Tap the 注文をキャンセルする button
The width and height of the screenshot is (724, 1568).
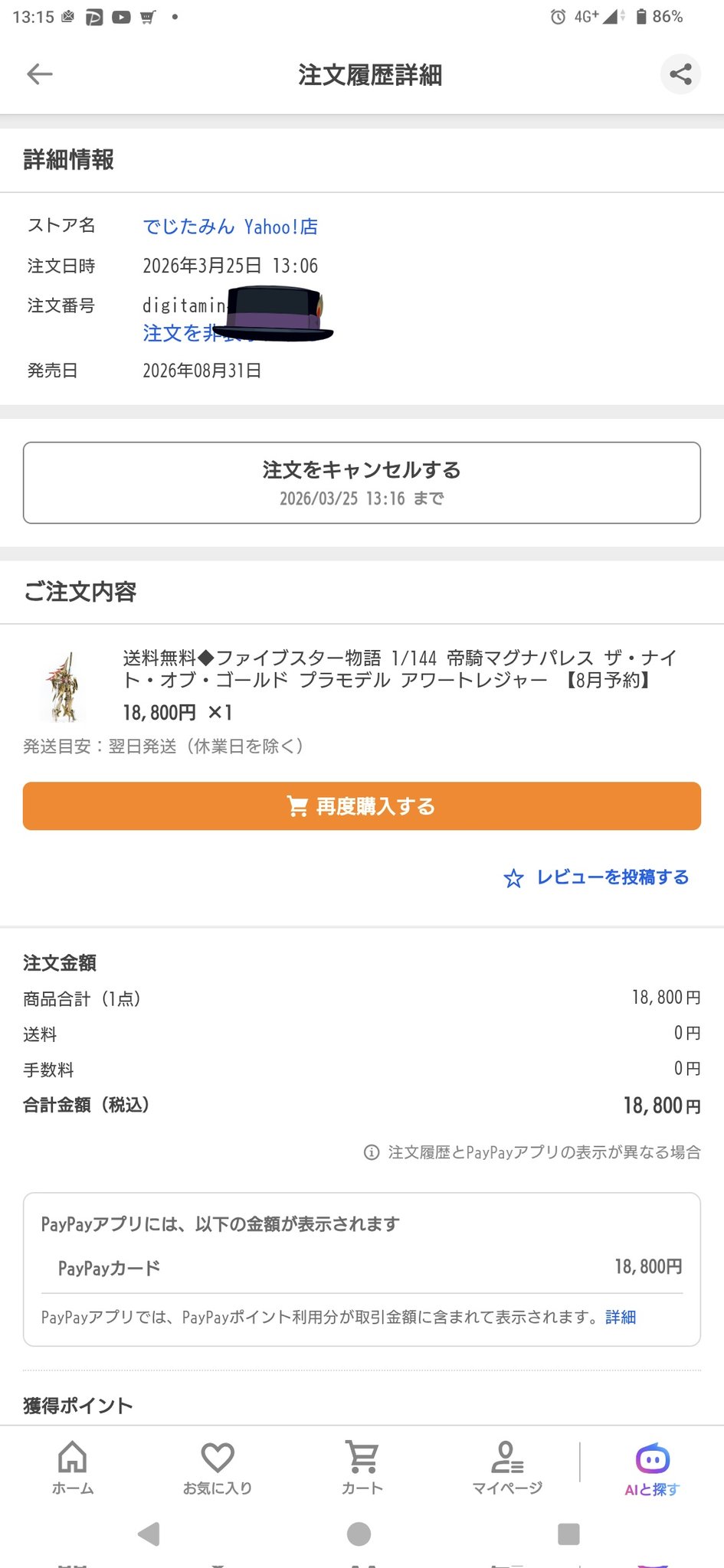coord(362,482)
